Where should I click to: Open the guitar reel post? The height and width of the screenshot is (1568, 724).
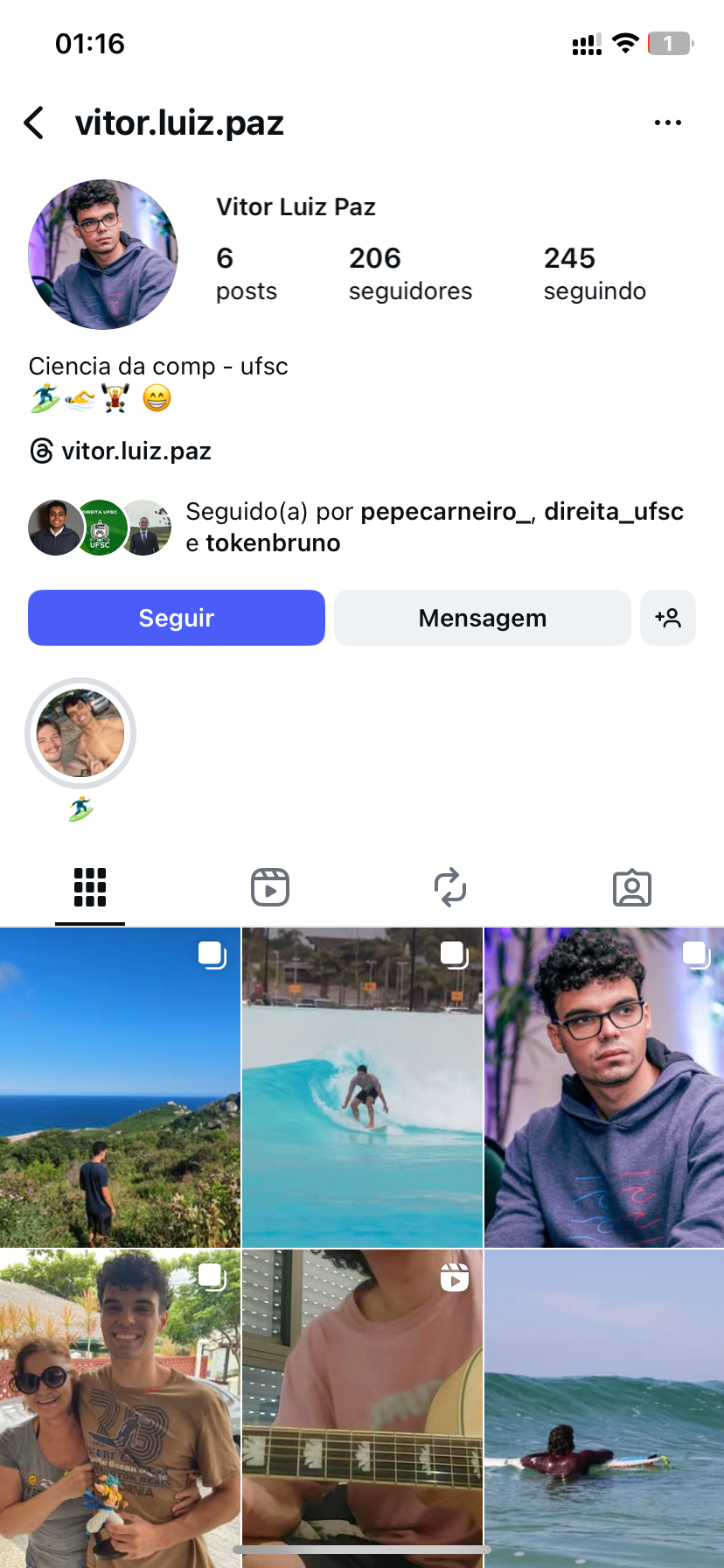click(x=362, y=1400)
